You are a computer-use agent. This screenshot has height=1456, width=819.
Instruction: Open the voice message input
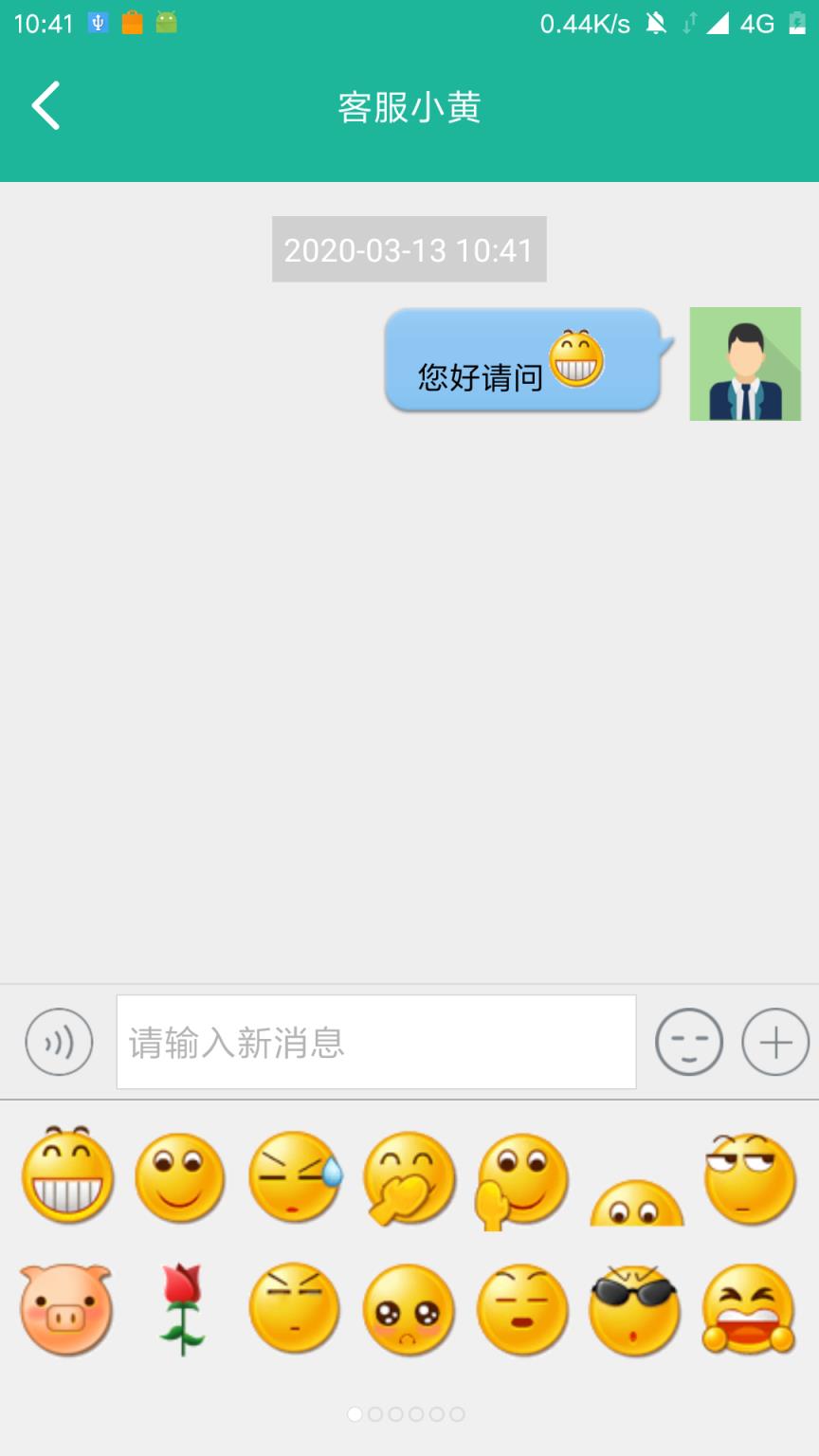[58, 1042]
